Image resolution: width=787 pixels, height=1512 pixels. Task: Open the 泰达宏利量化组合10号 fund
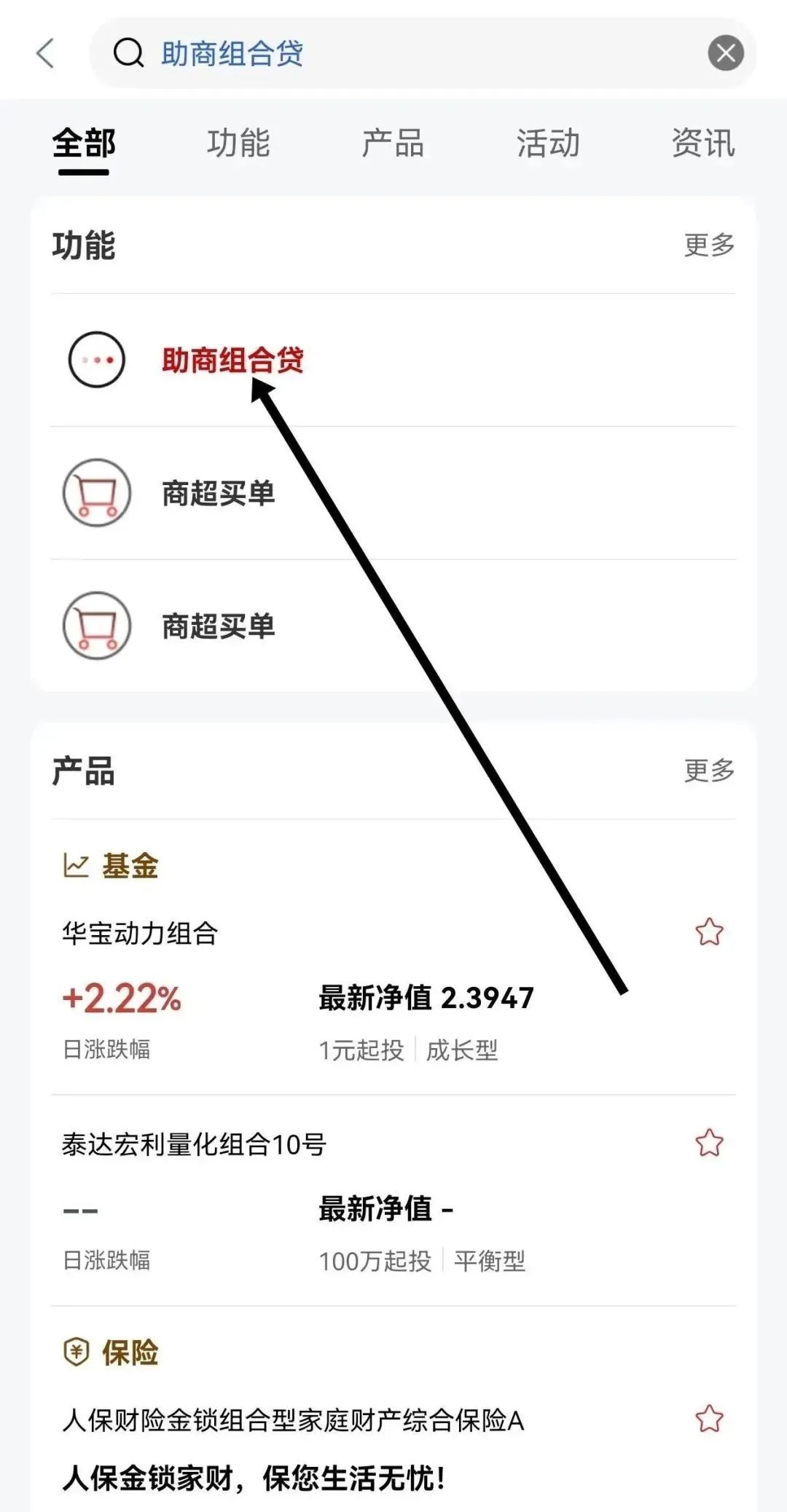[393, 1202]
